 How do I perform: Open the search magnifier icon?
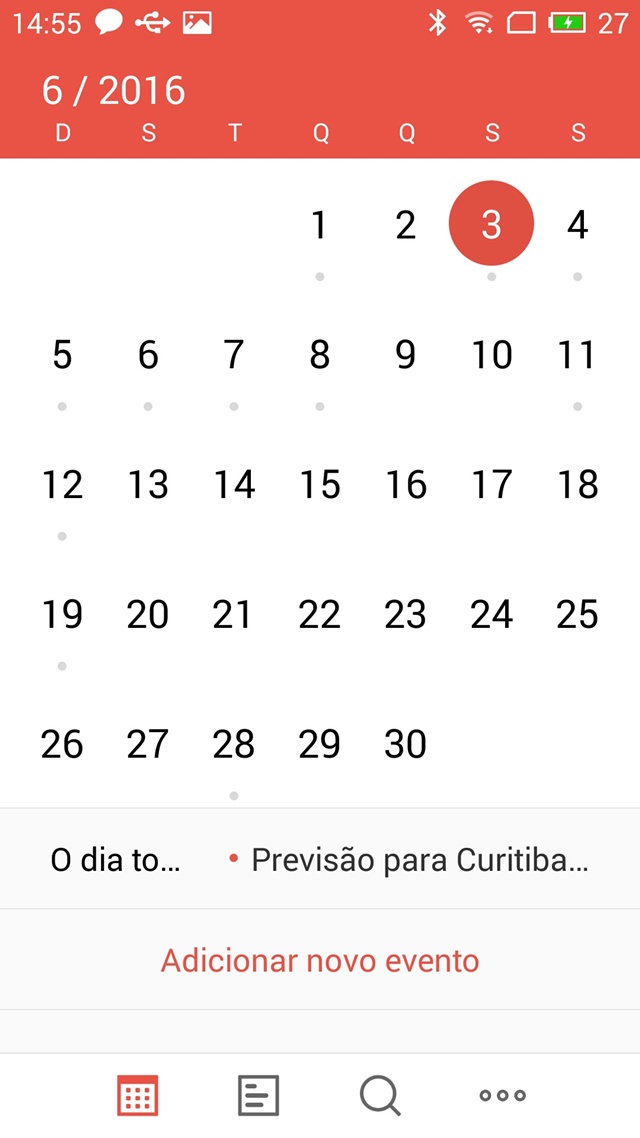tap(380, 1095)
